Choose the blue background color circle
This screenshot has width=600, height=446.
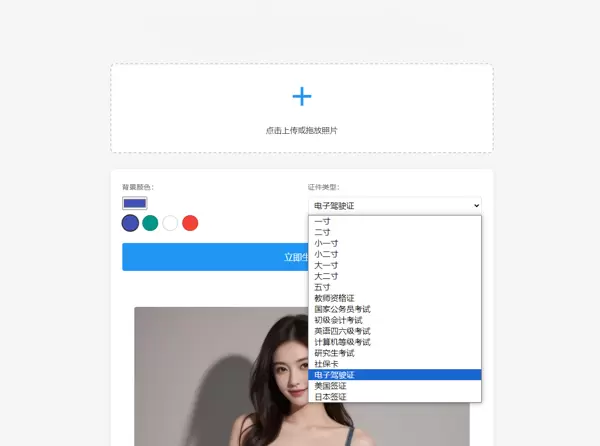(x=130, y=223)
